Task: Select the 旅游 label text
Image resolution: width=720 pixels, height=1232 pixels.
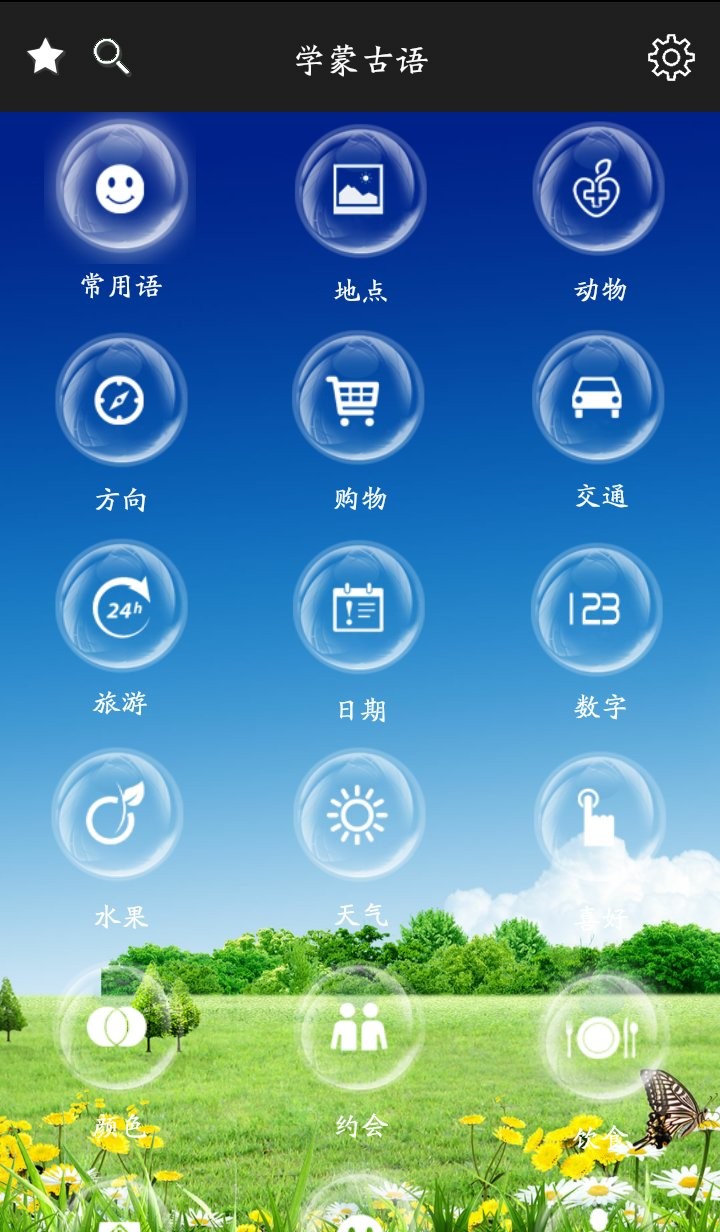Action: pos(122,704)
